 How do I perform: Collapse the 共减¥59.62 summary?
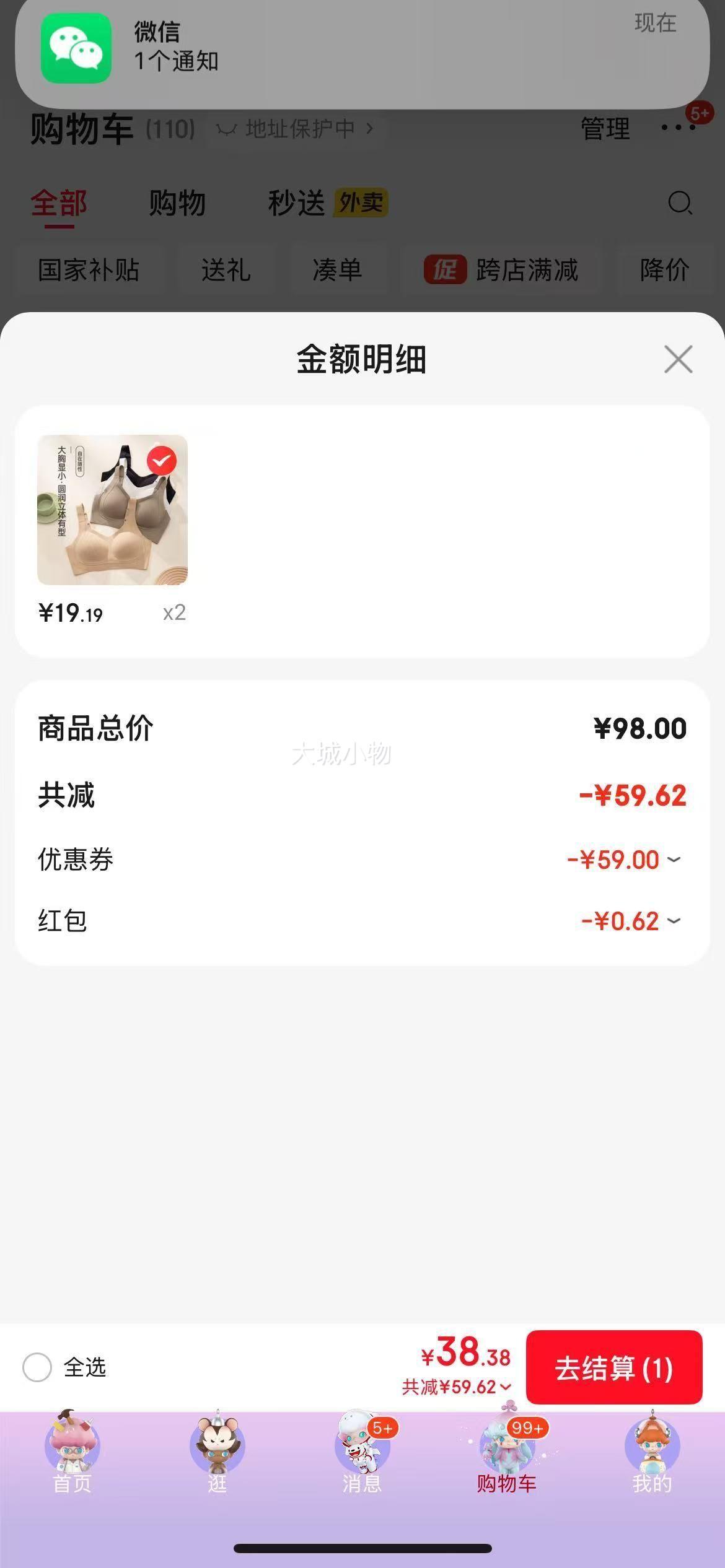457,1387
